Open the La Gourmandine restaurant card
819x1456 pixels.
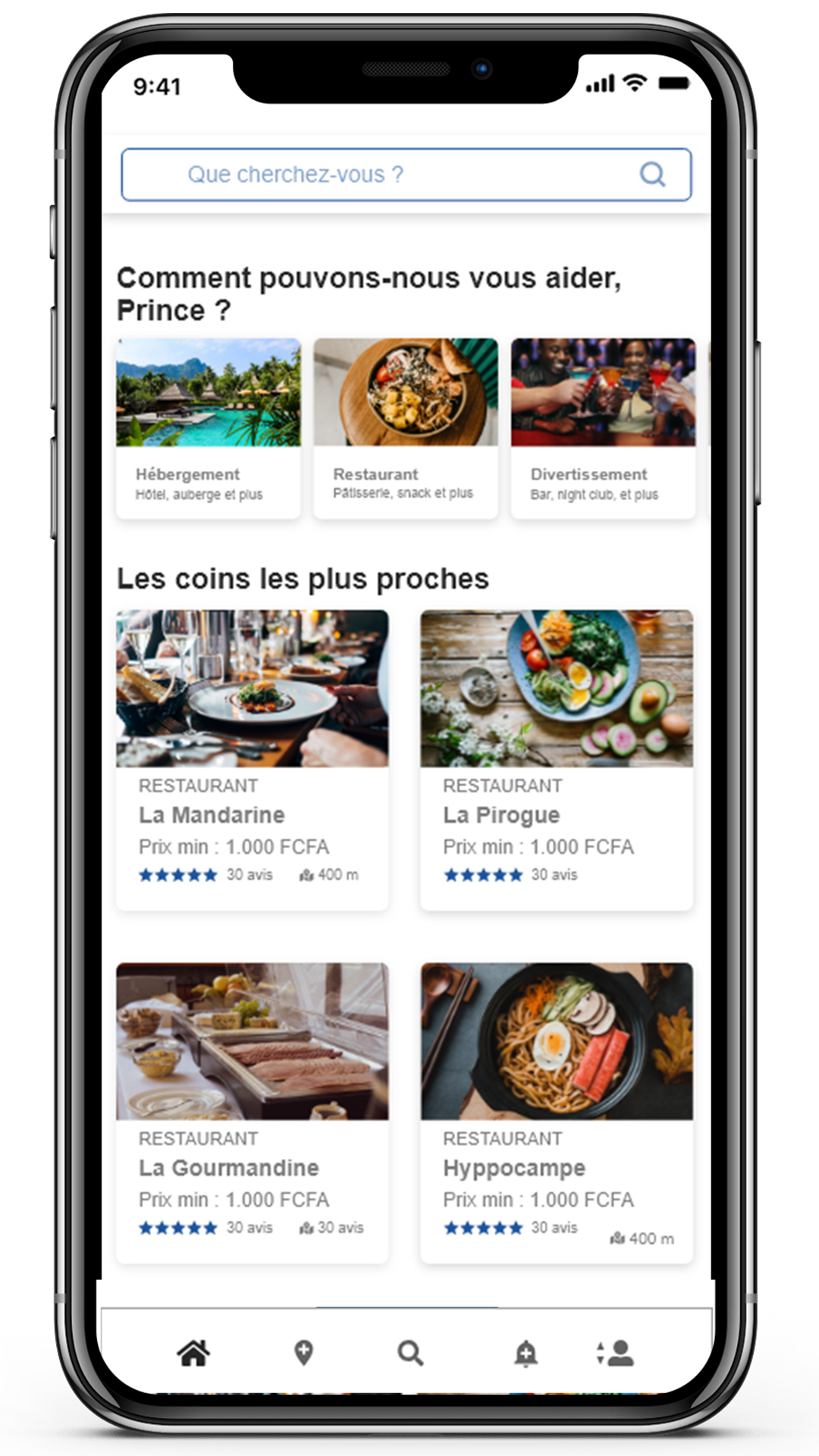coord(253,1112)
